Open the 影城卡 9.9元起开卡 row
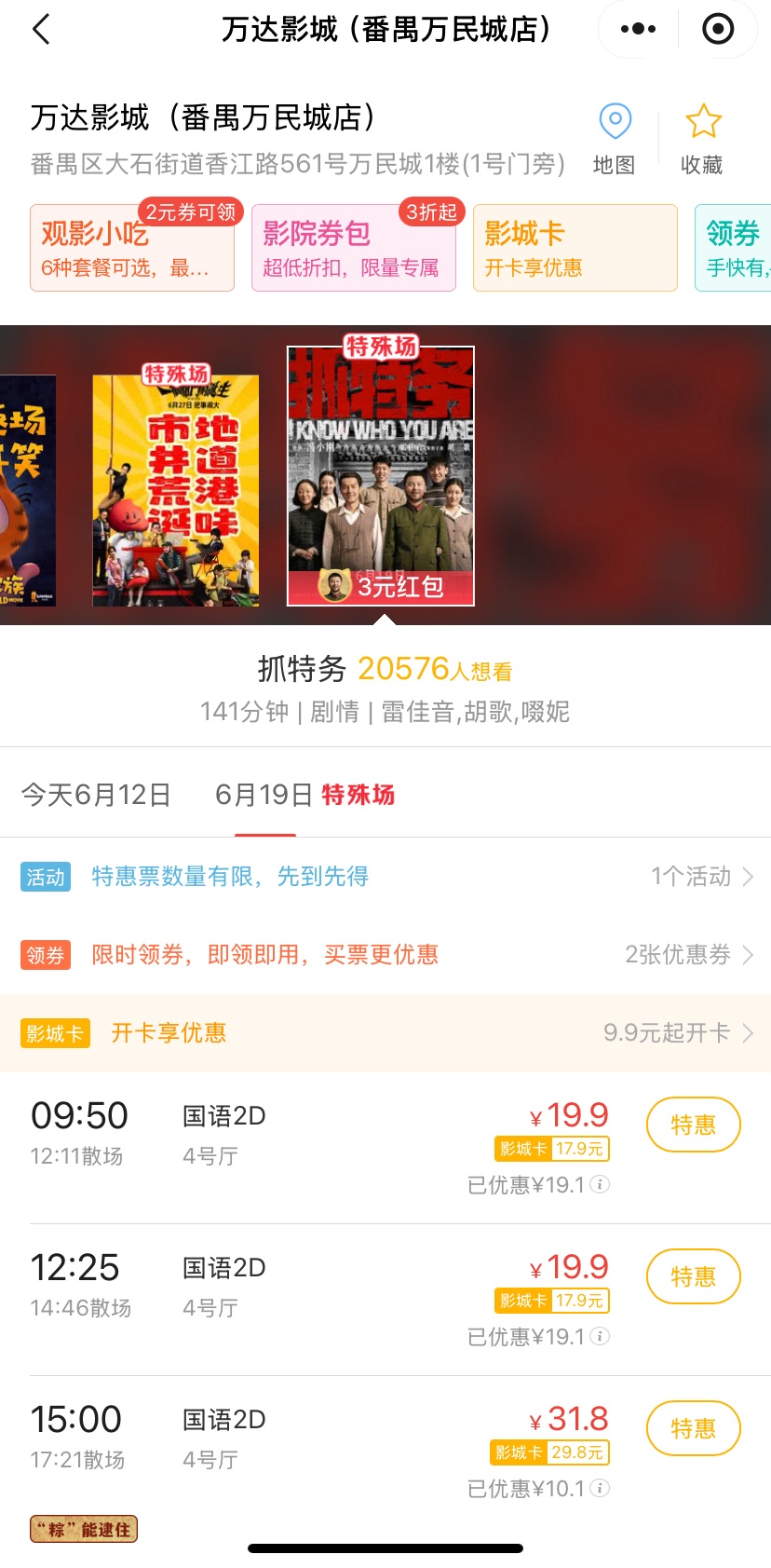Viewport: 771px width, 1568px height. 385,1033
